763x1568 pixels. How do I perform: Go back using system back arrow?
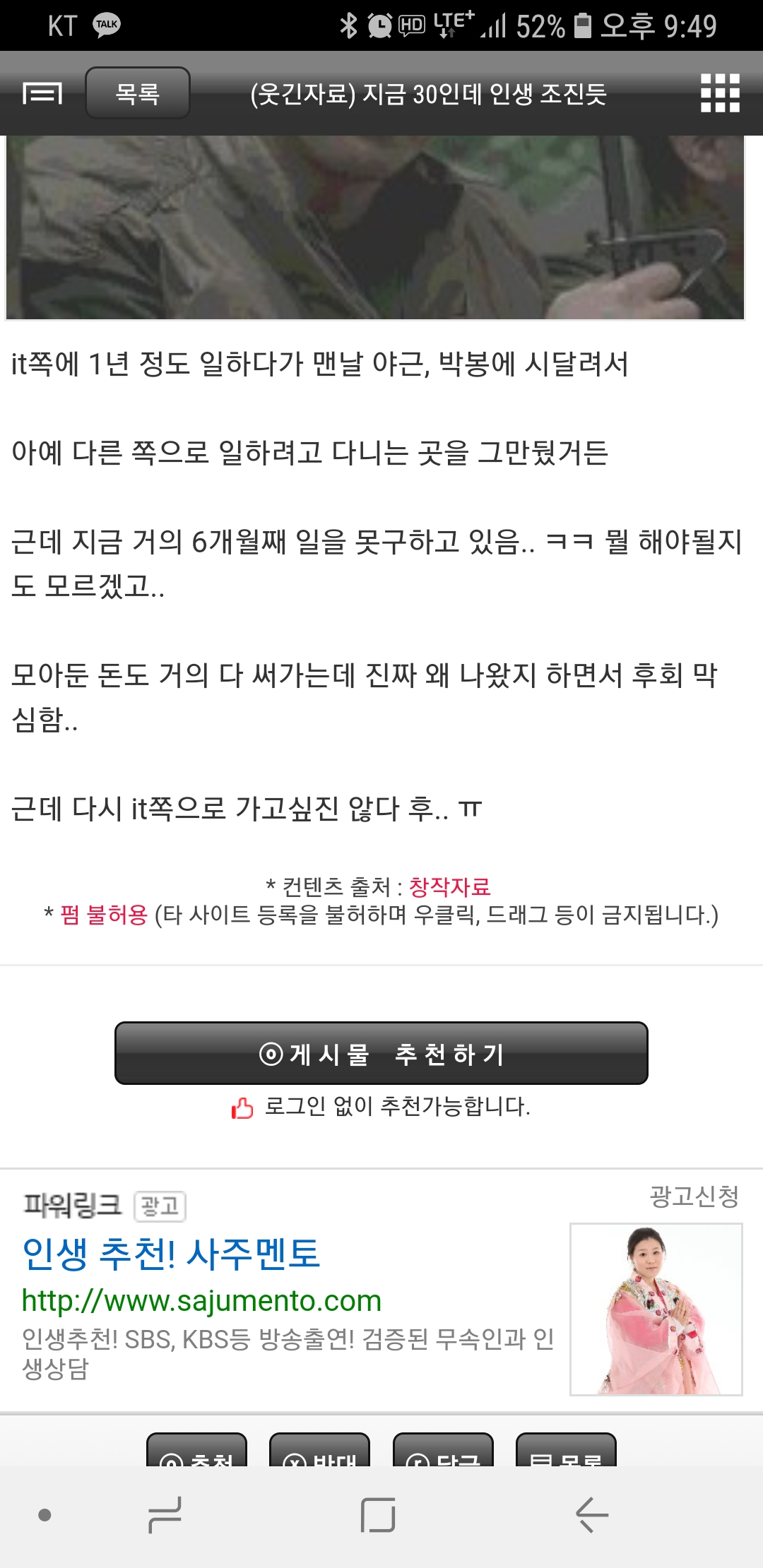[592, 1515]
